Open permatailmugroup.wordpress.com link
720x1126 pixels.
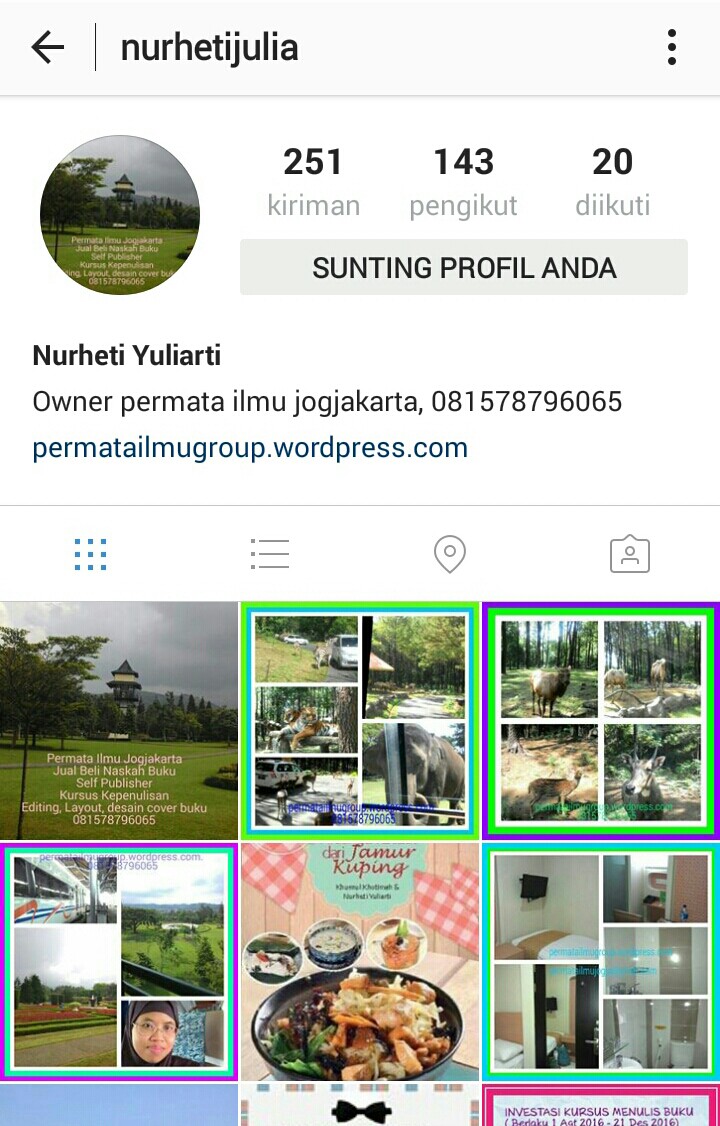tap(250, 447)
